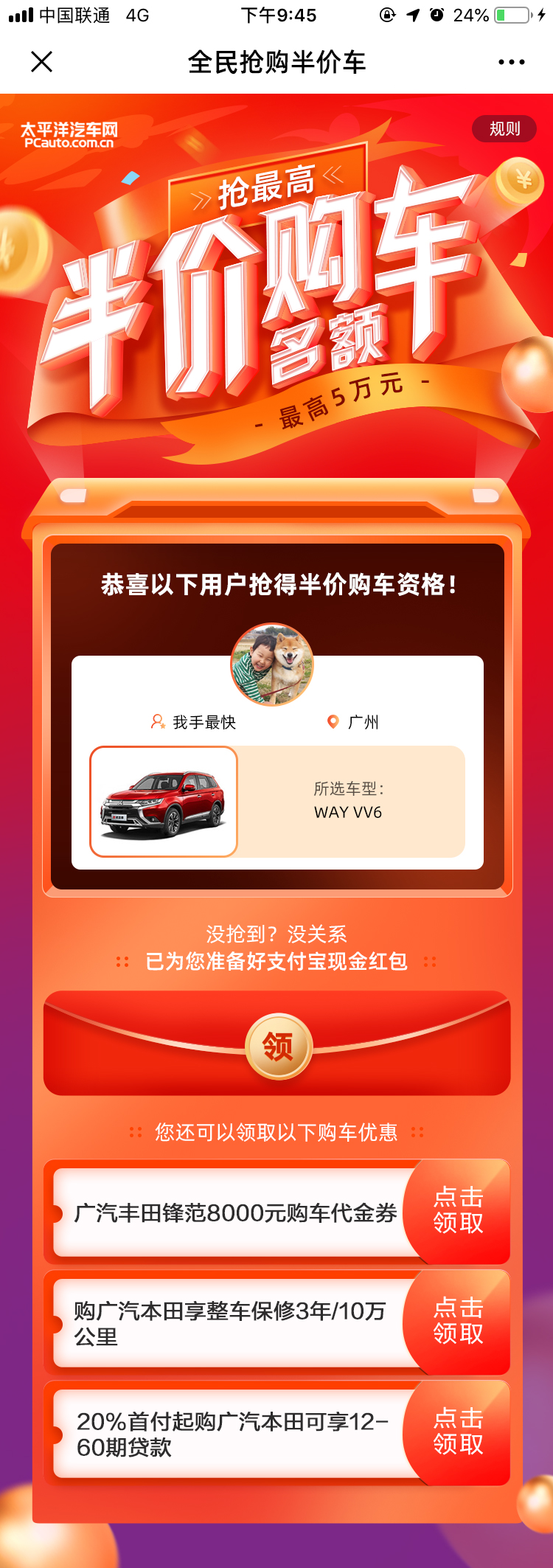Claim the 整车保修3年/10万公里 offer
Image resolution: width=553 pixels, height=1568 pixels.
[458, 1321]
